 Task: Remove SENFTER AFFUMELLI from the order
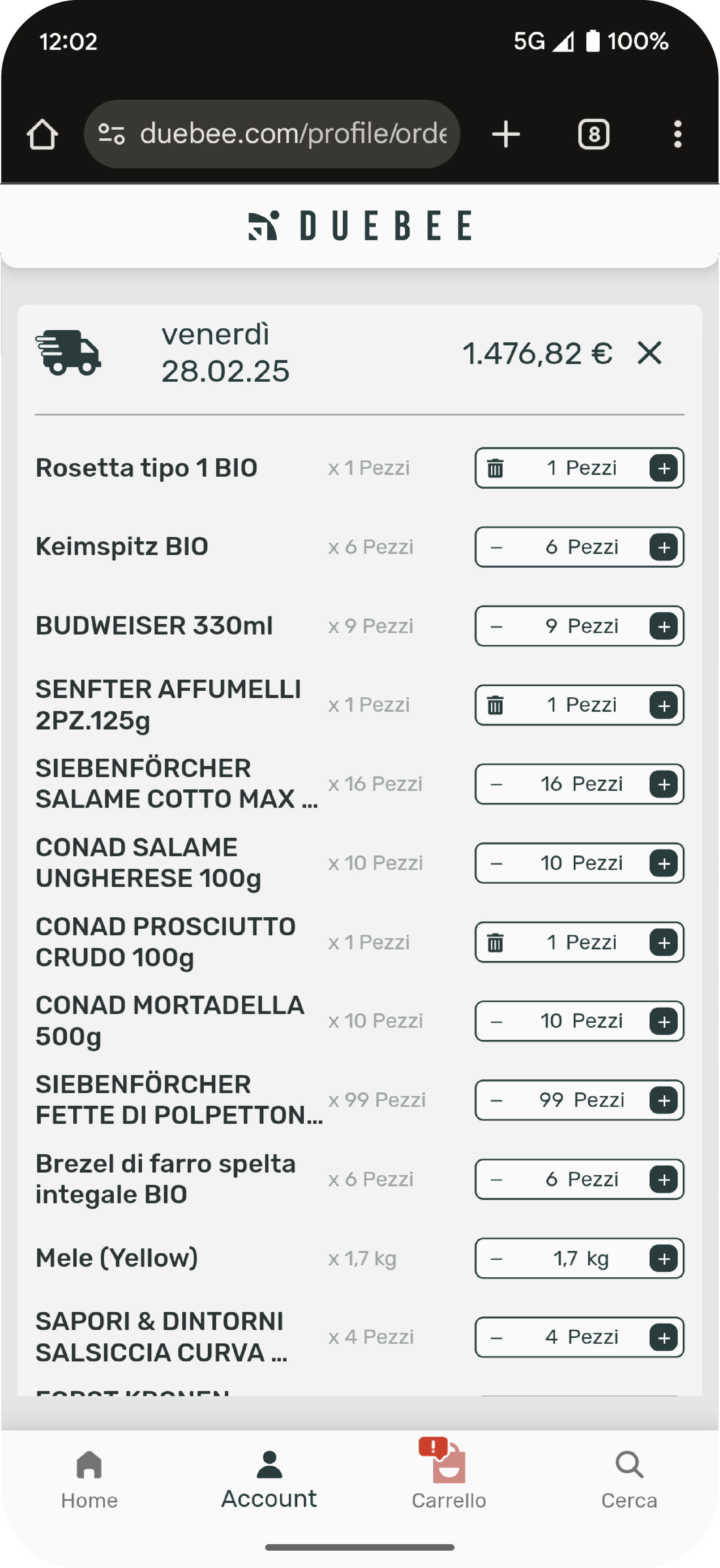pos(495,706)
